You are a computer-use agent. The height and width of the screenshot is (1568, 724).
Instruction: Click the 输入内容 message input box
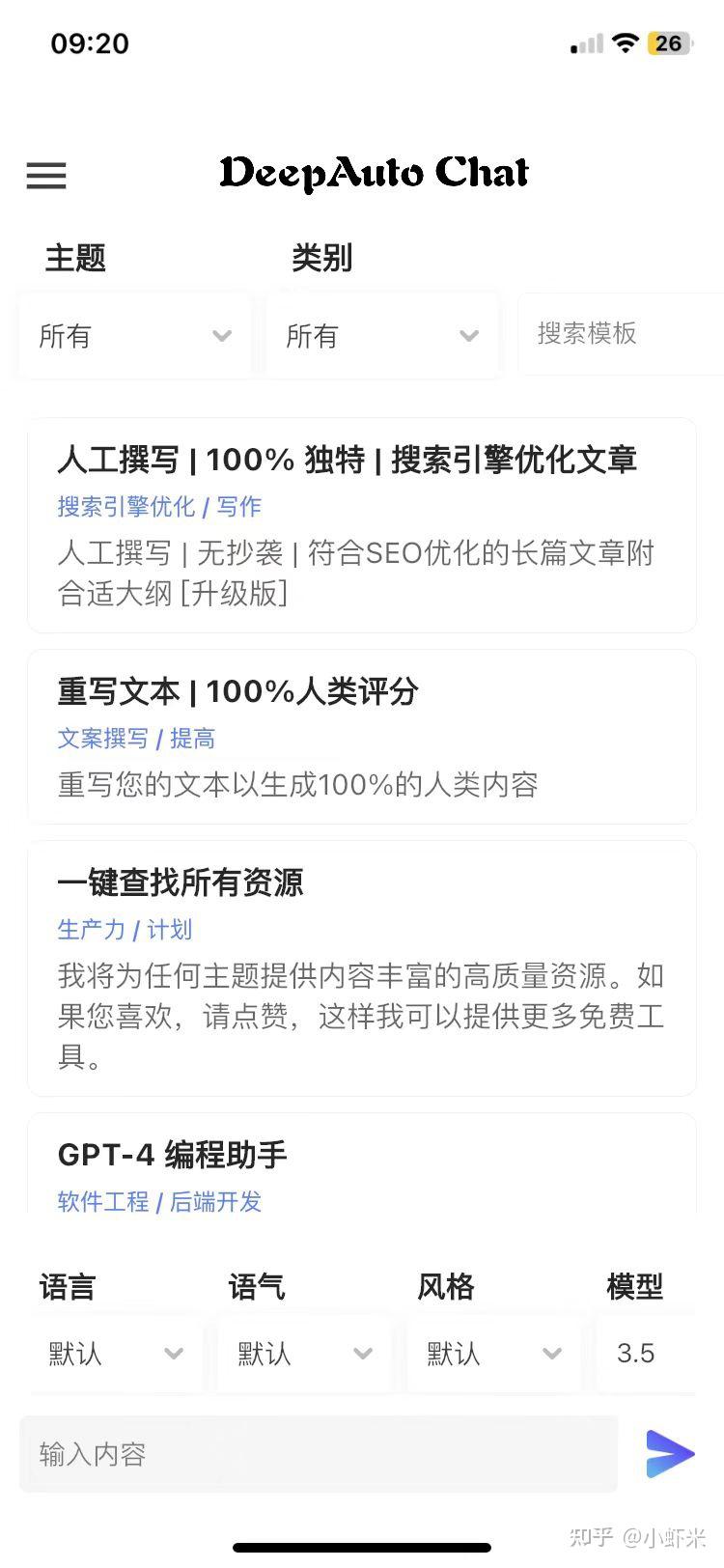[x=319, y=1453]
